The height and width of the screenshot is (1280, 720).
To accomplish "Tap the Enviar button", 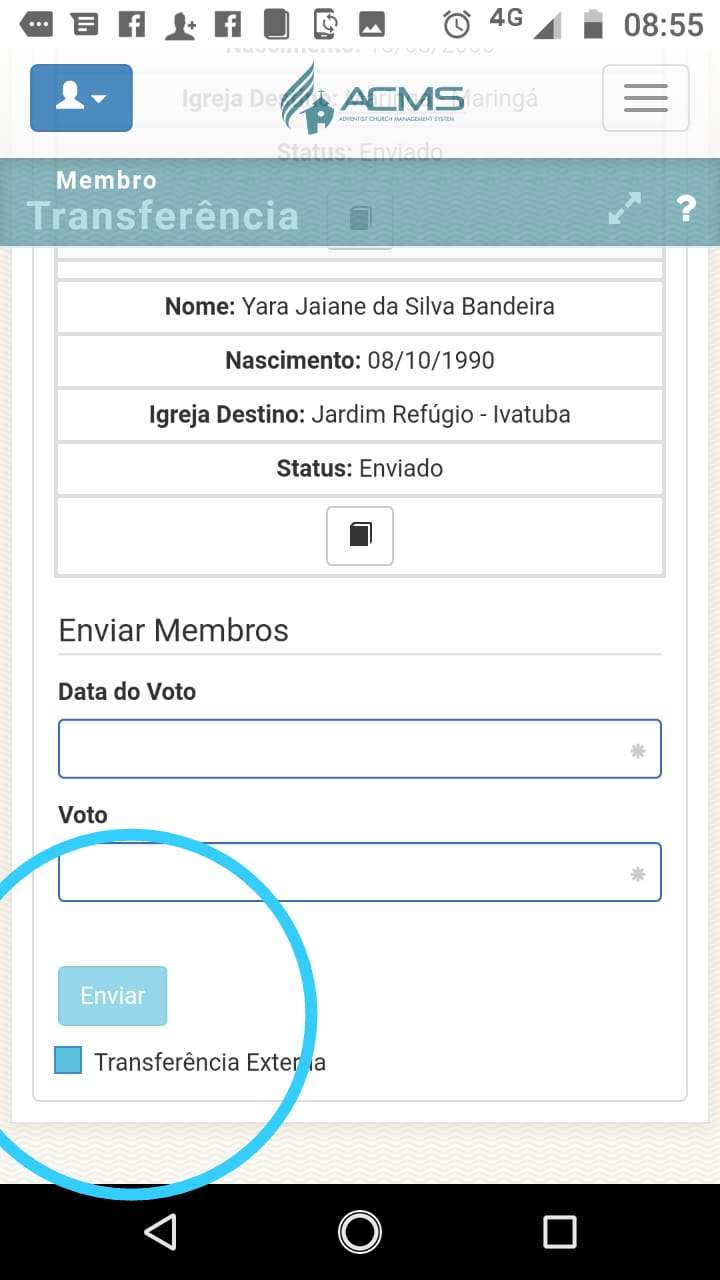I will [x=112, y=996].
